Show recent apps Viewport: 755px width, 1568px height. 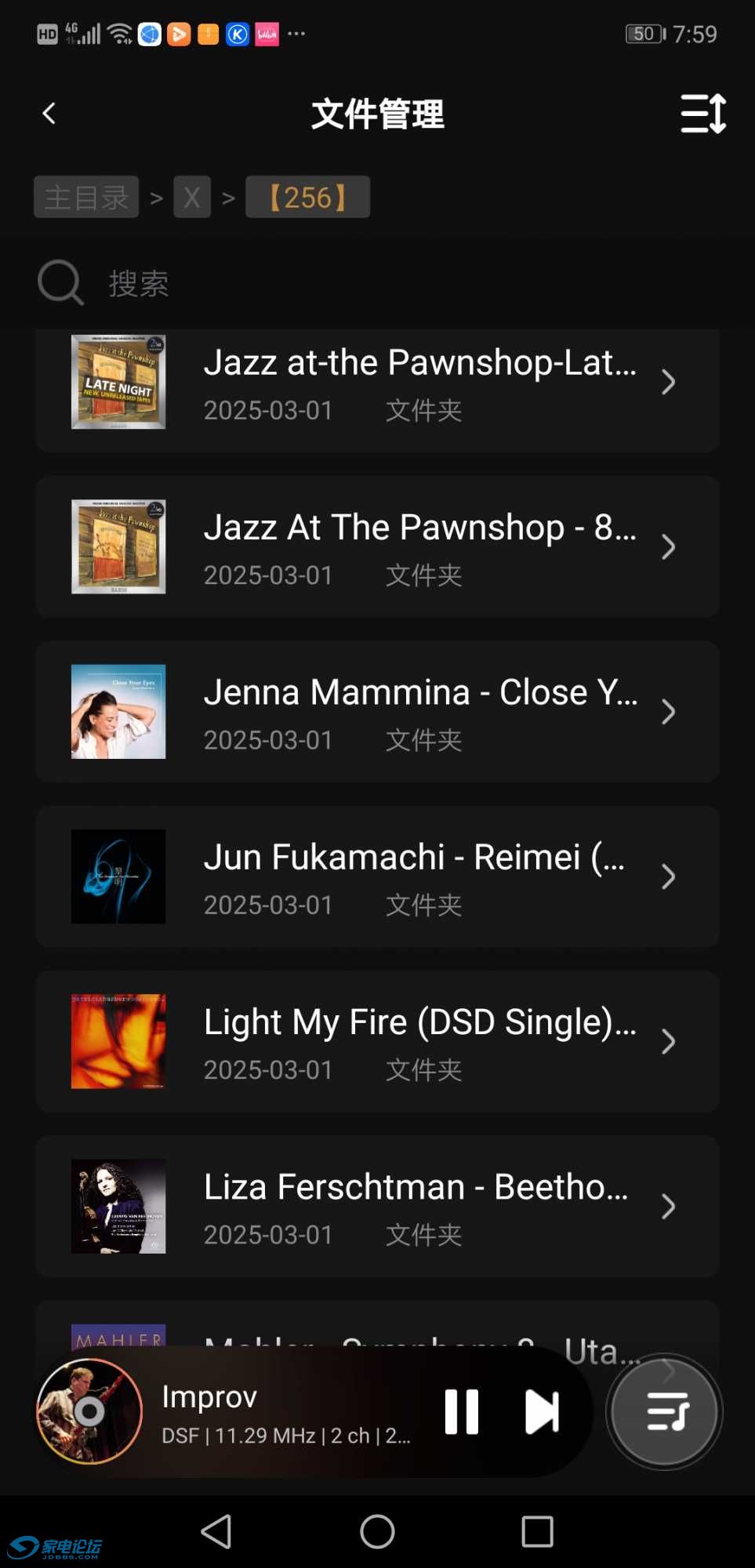point(538,1531)
